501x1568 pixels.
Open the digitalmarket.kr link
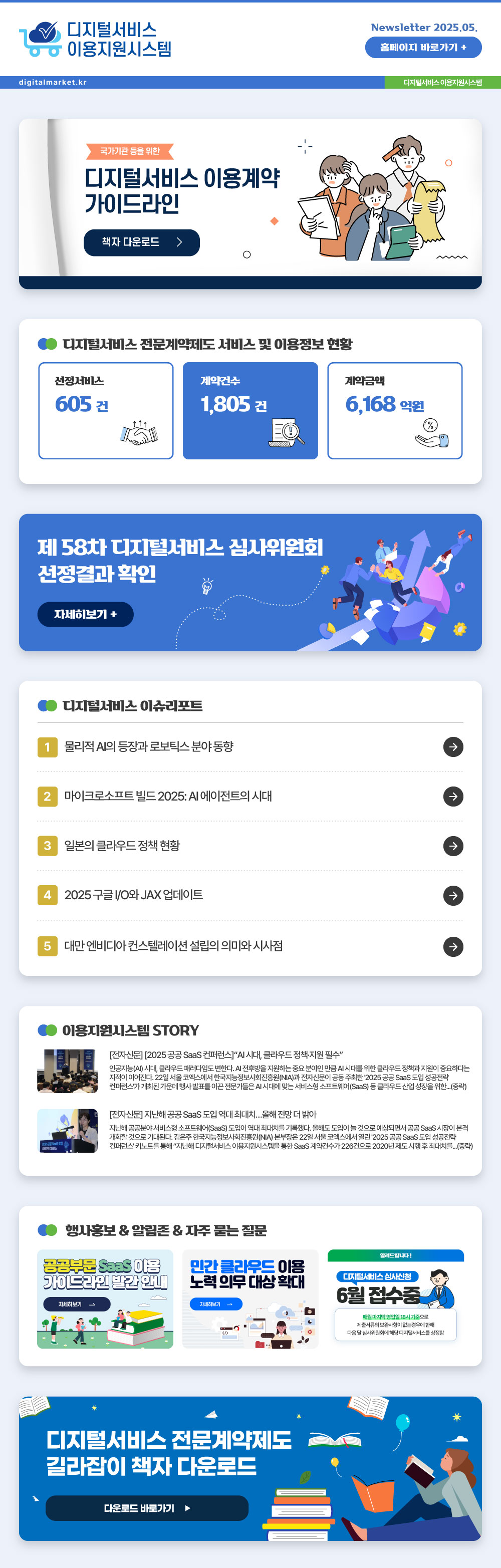[x=52, y=82]
